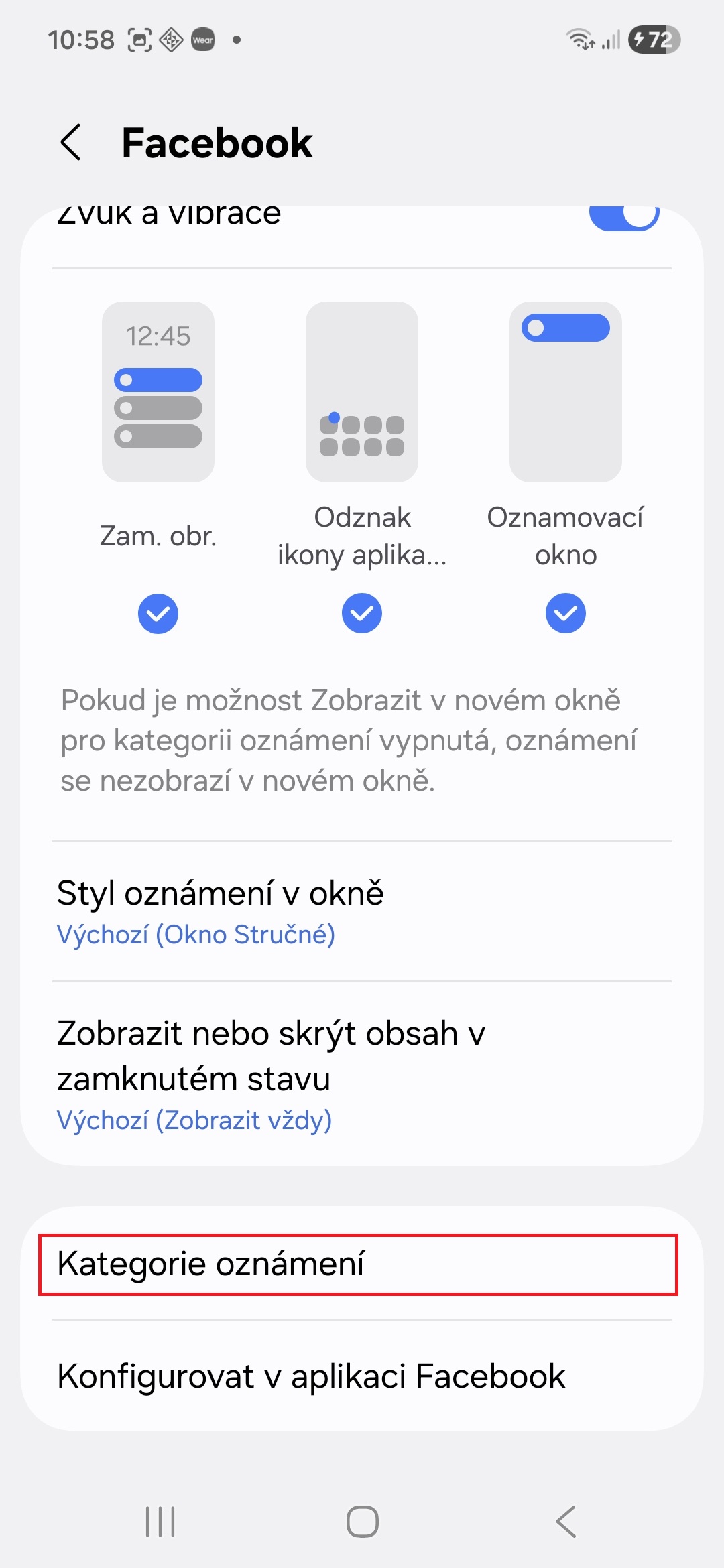Open Kategorie oznámení
The image size is (724, 1568).
(359, 1264)
